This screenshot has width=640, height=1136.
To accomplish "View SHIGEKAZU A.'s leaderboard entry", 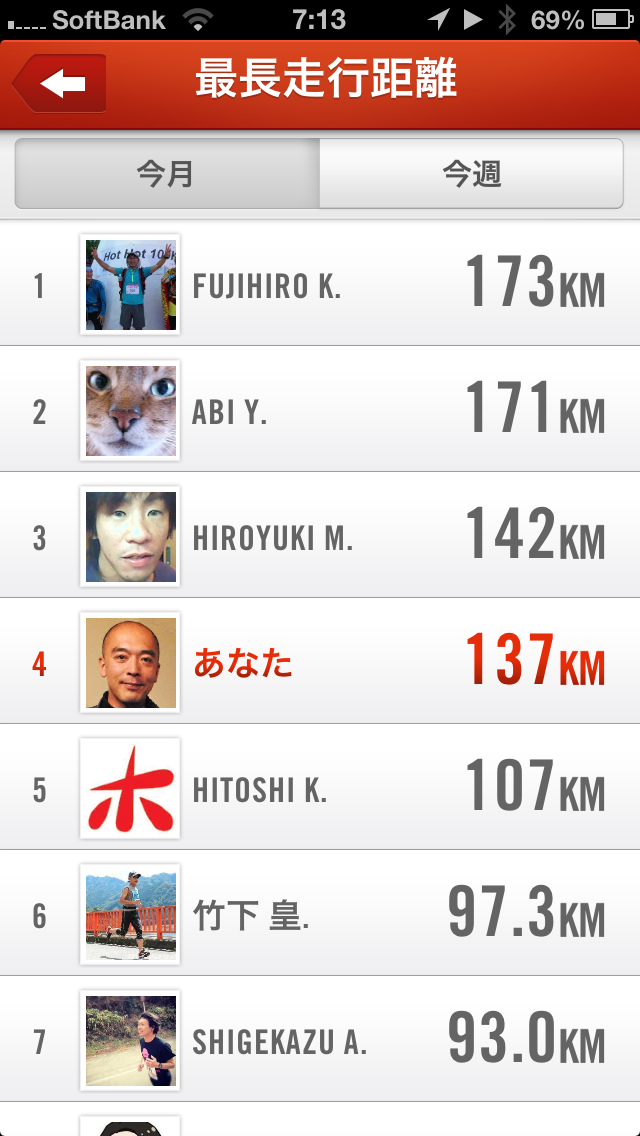I will click(x=320, y=1041).
